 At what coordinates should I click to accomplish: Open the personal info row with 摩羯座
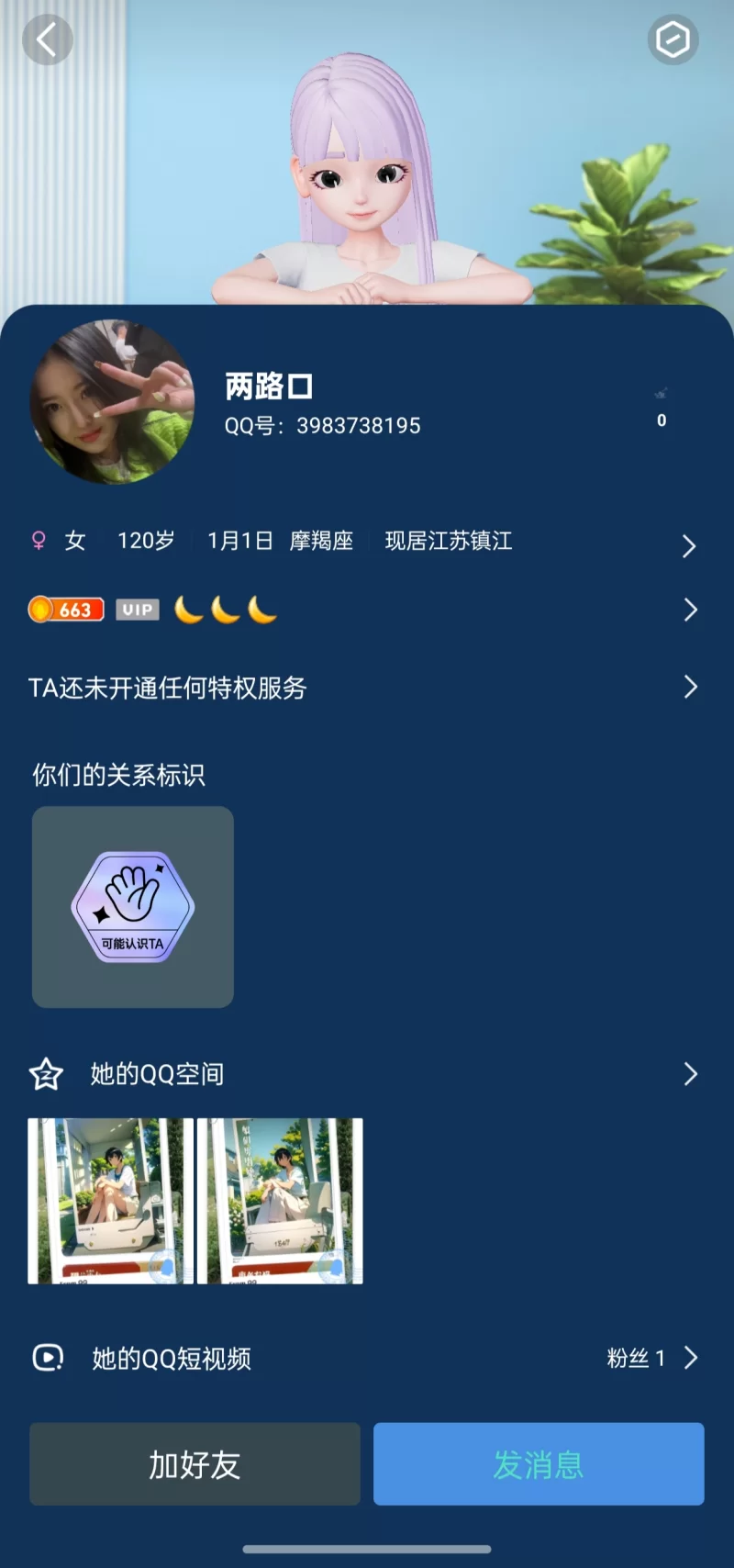(367, 542)
